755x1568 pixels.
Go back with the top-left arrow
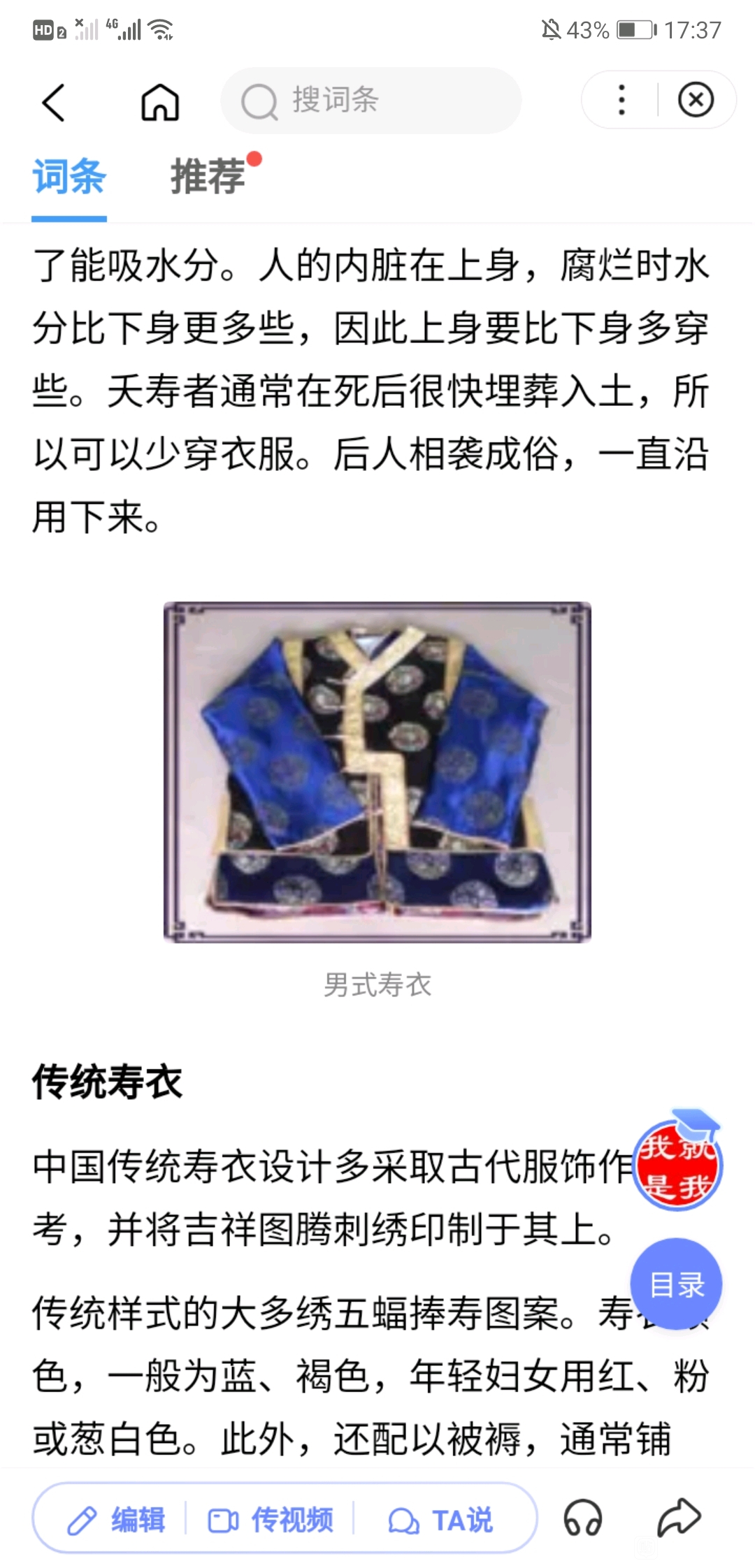(53, 102)
